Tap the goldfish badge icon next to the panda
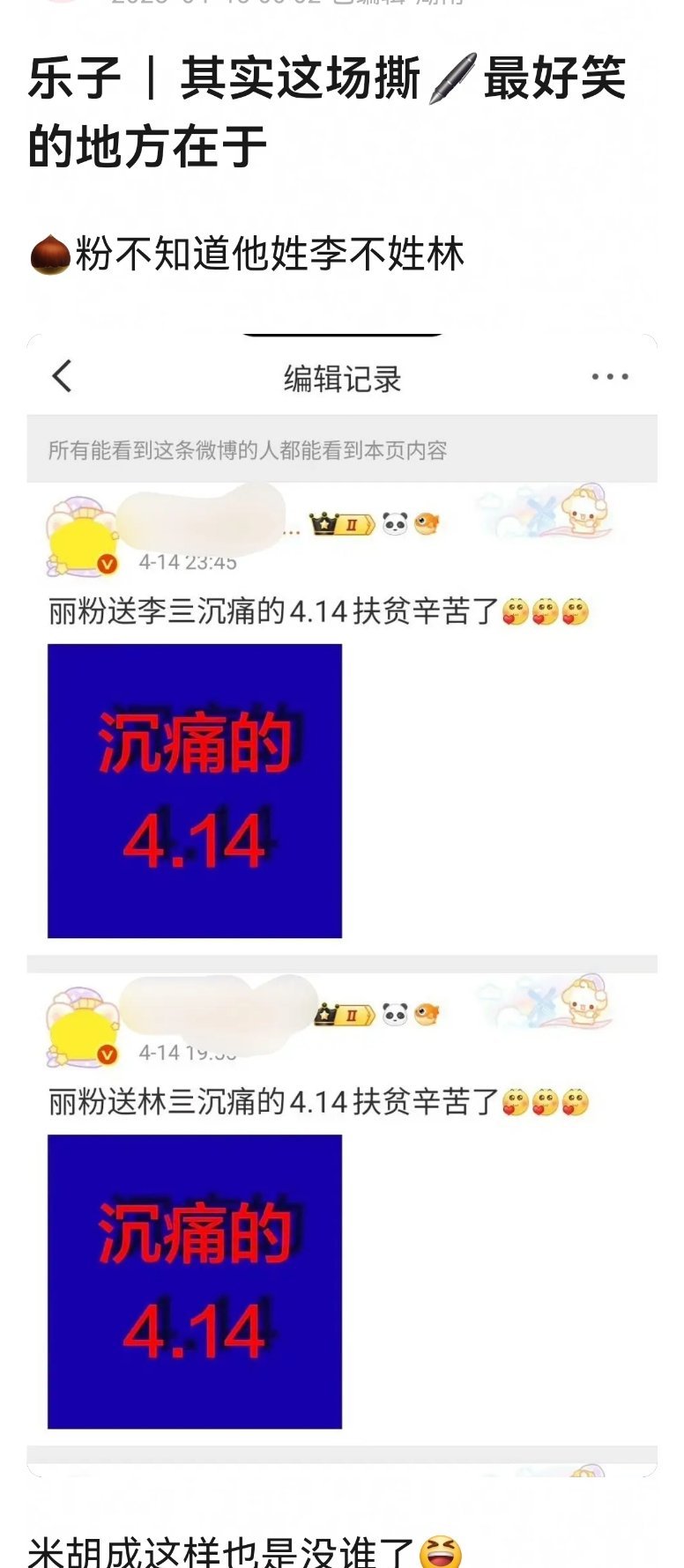Image resolution: width=684 pixels, height=1568 pixels. (429, 521)
